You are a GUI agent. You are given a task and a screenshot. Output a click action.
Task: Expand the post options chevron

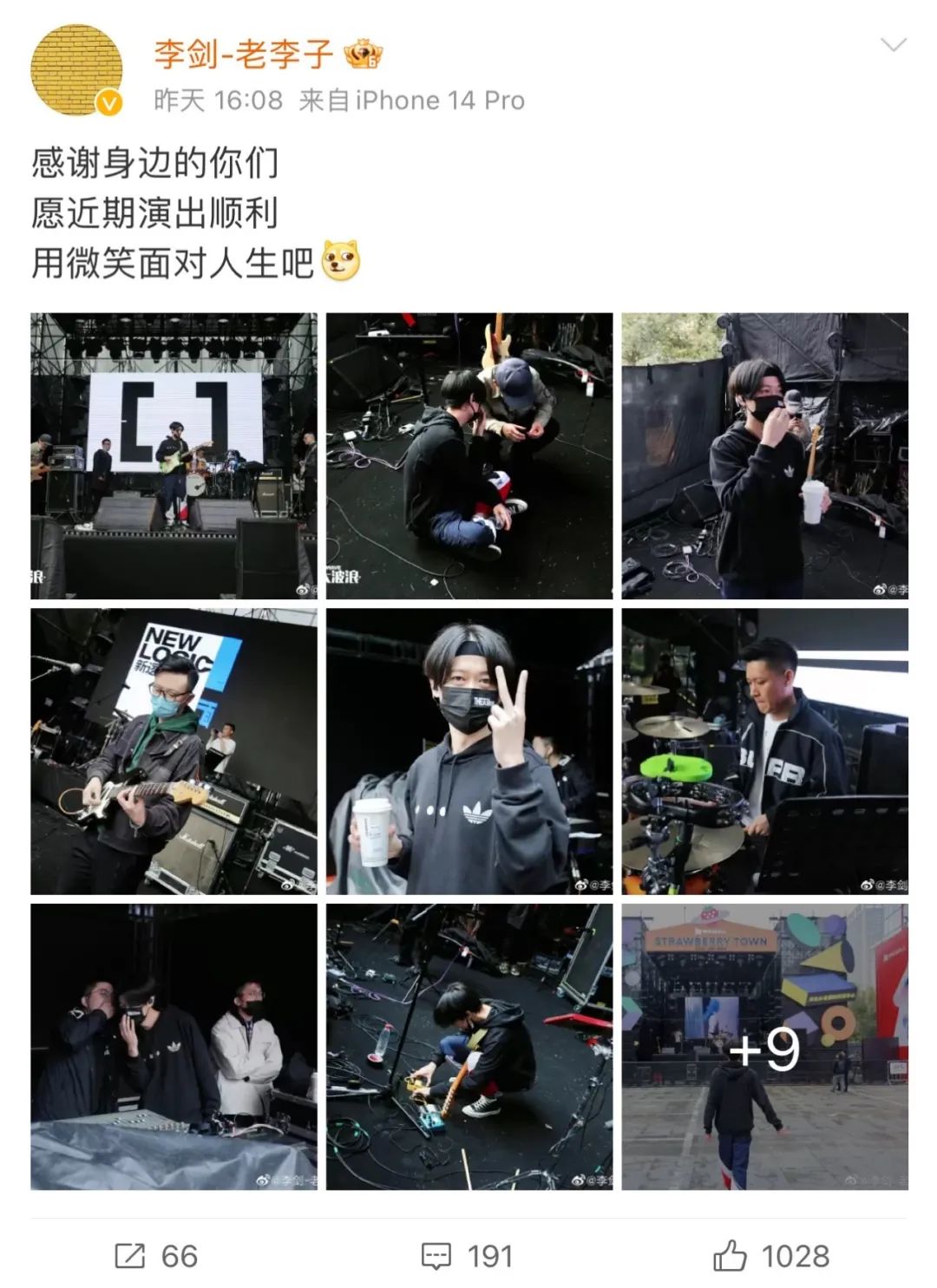pos(893,44)
